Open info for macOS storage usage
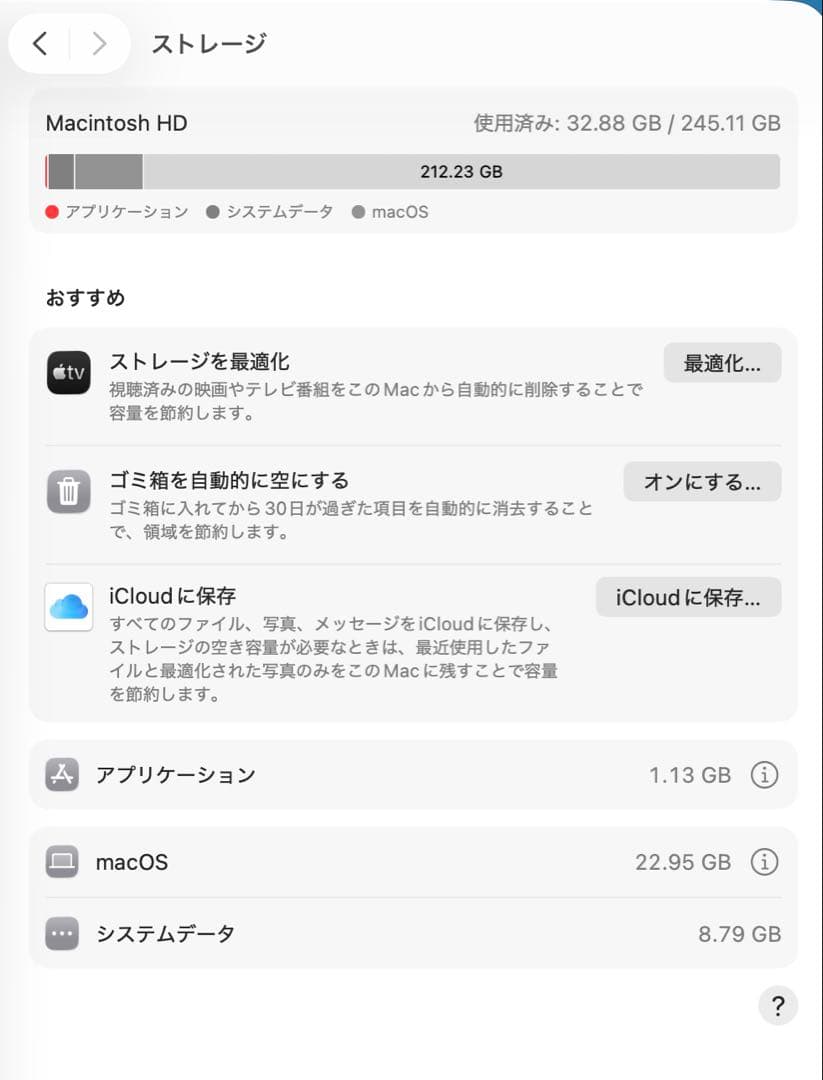Image resolution: width=823 pixels, height=1080 pixels. (763, 862)
